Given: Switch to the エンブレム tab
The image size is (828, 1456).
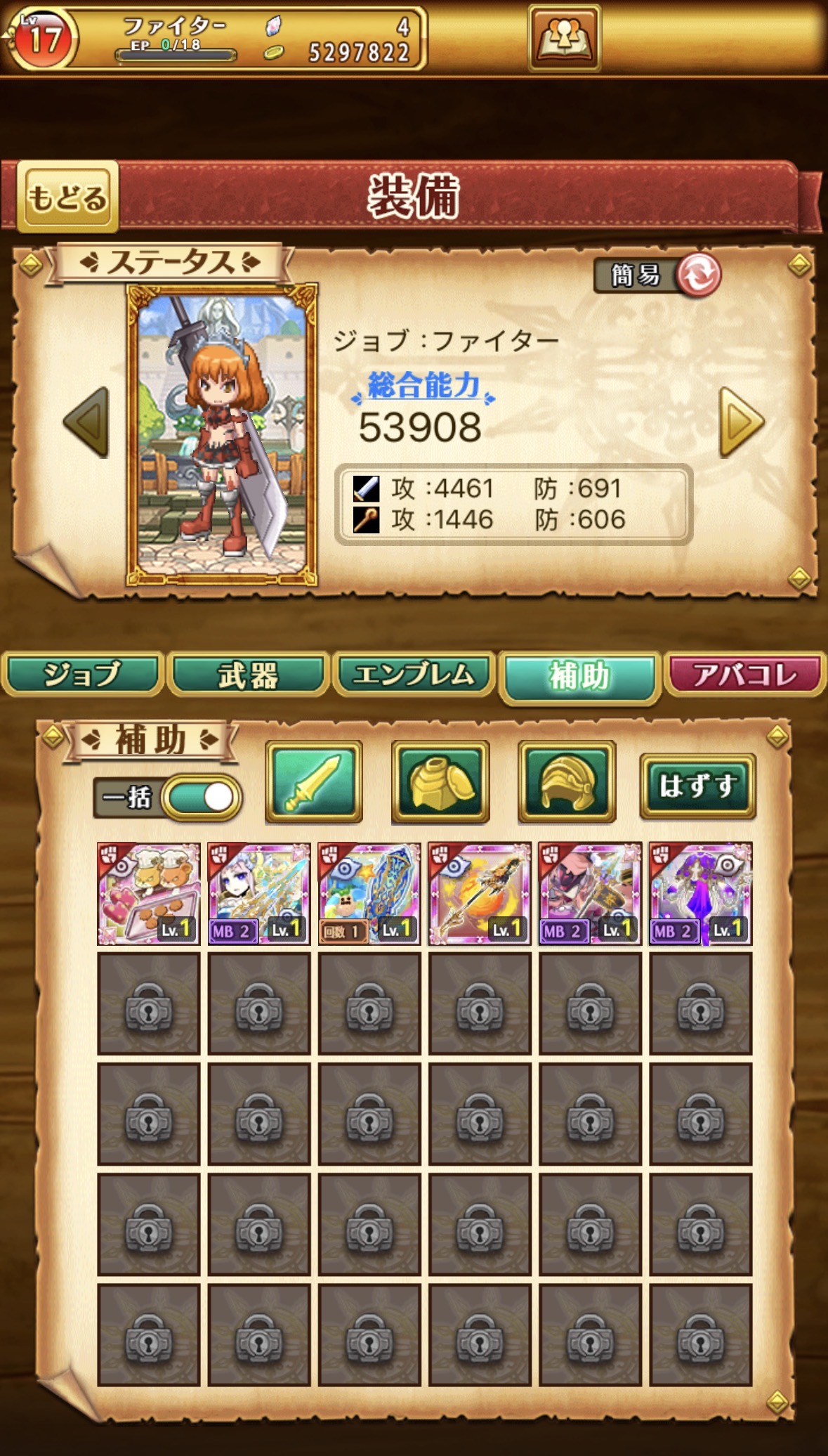Looking at the screenshot, I should coord(414,675).
